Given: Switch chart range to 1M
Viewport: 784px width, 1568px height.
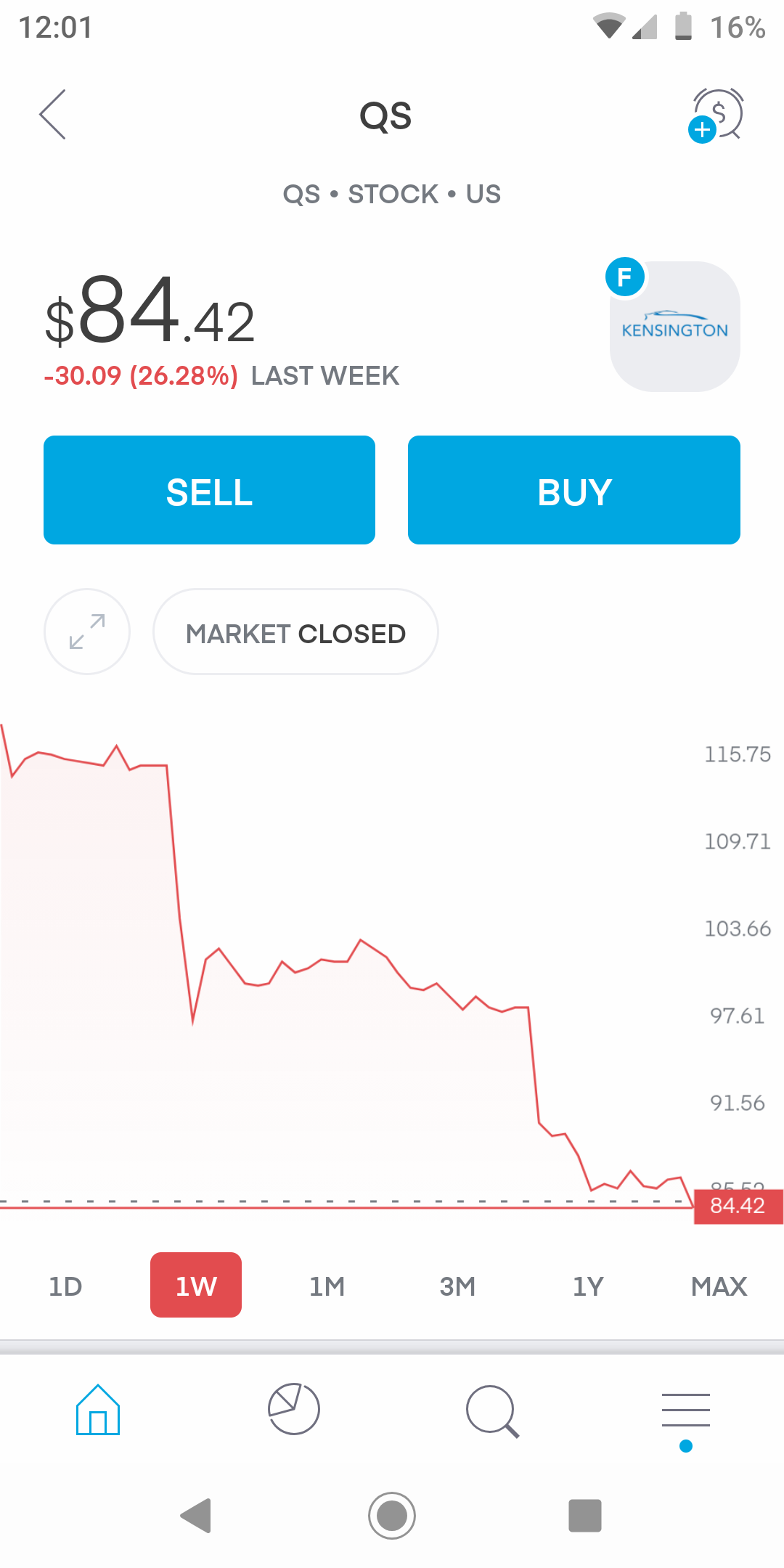Looking at the screenshot, I should click(x=327, y=1286).
